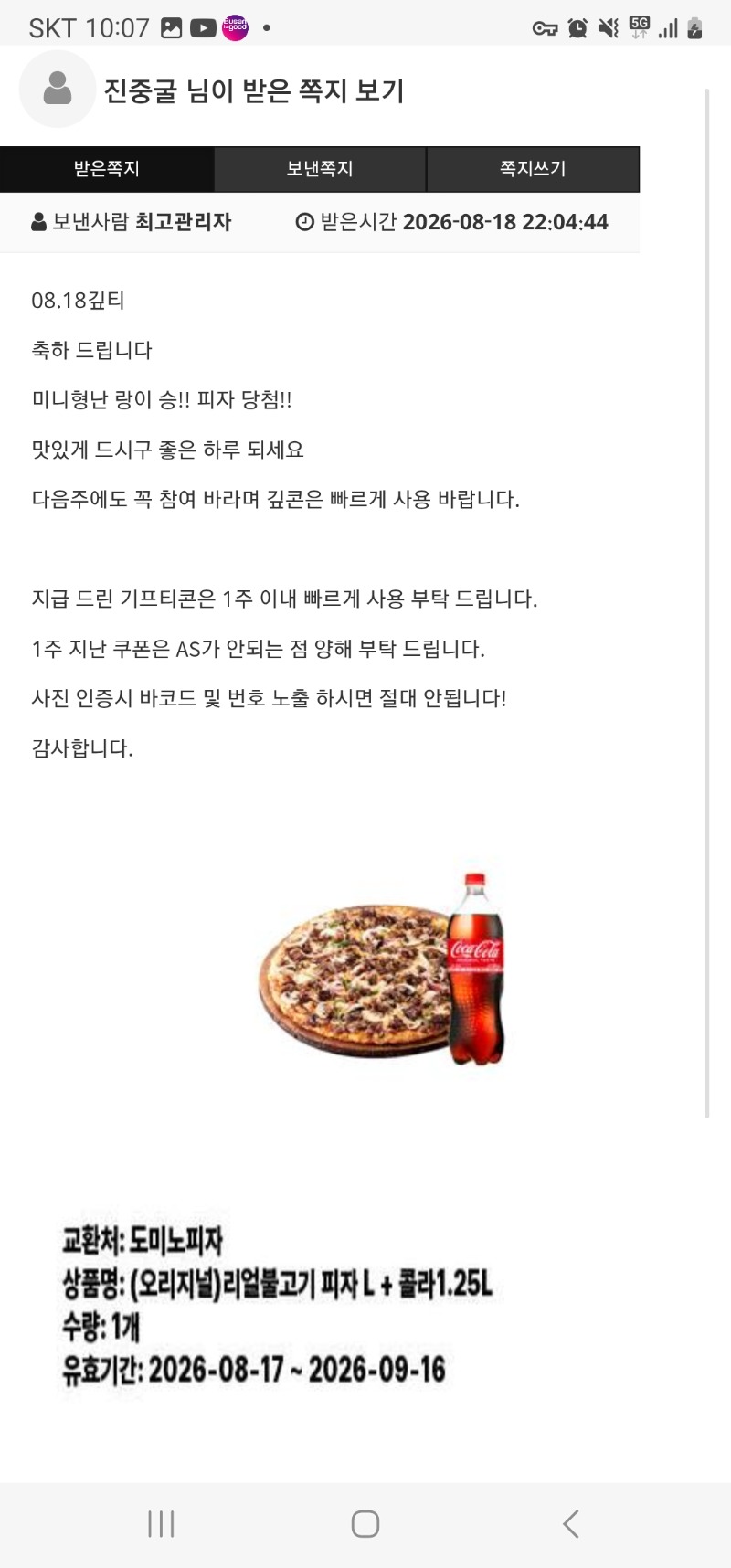Go to the home screen
Image resolution: width=731 pixels, height=1568 pixels.
(x=365, y=1523)
